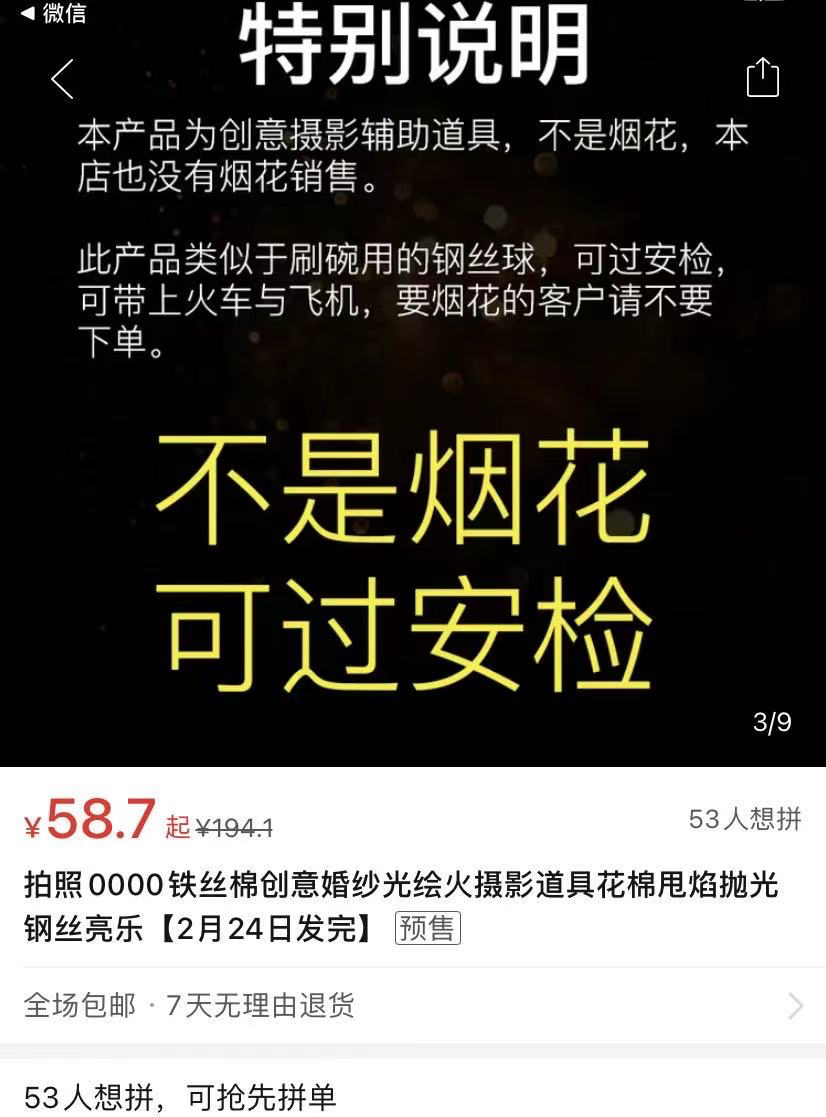This screenshot has width=826, height=1117.
Task: Open the 全场包邮 7天无理由退货 service row
Action: point(412,1005)
